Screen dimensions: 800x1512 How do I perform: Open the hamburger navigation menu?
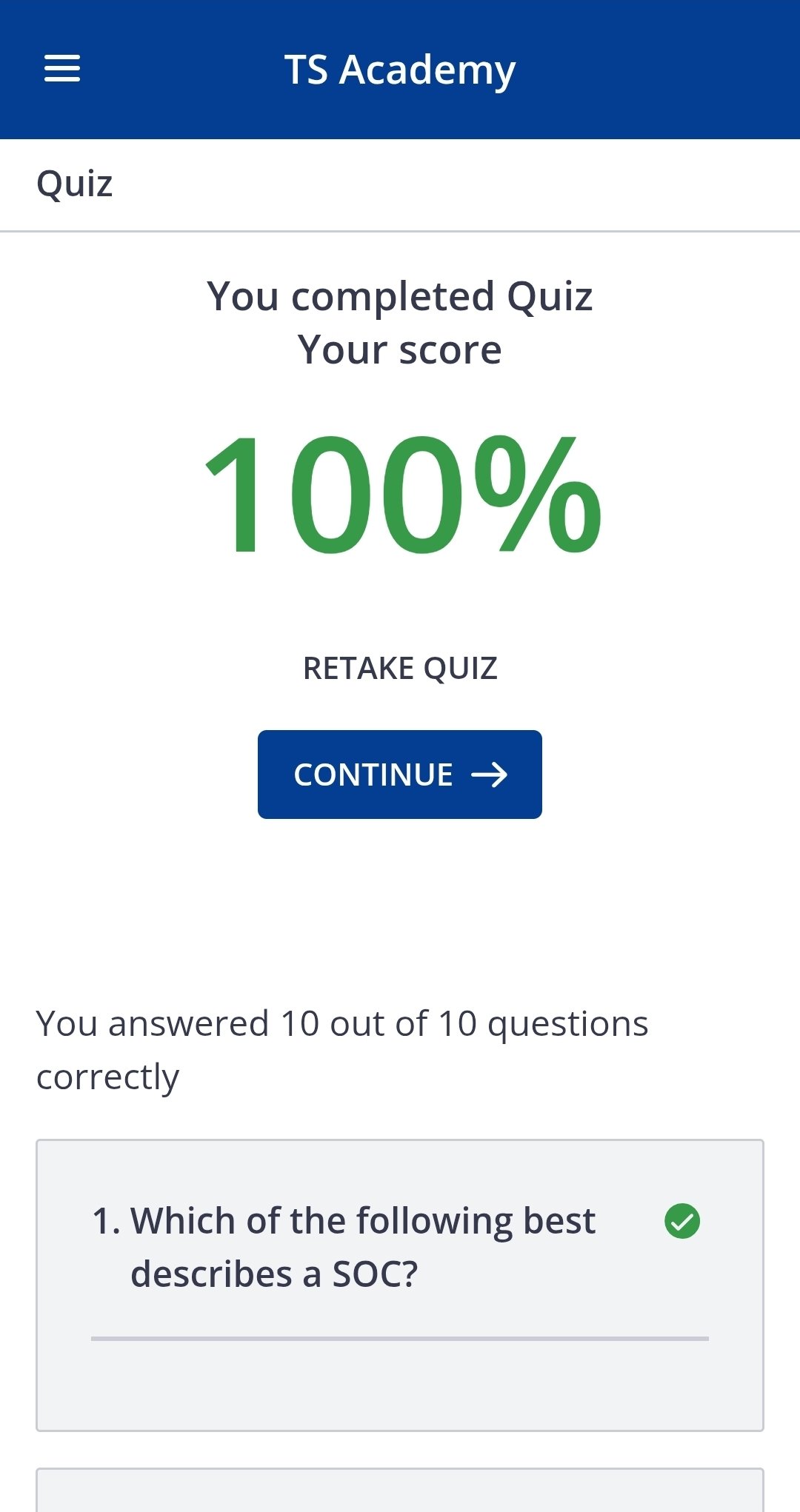point(62,69)
